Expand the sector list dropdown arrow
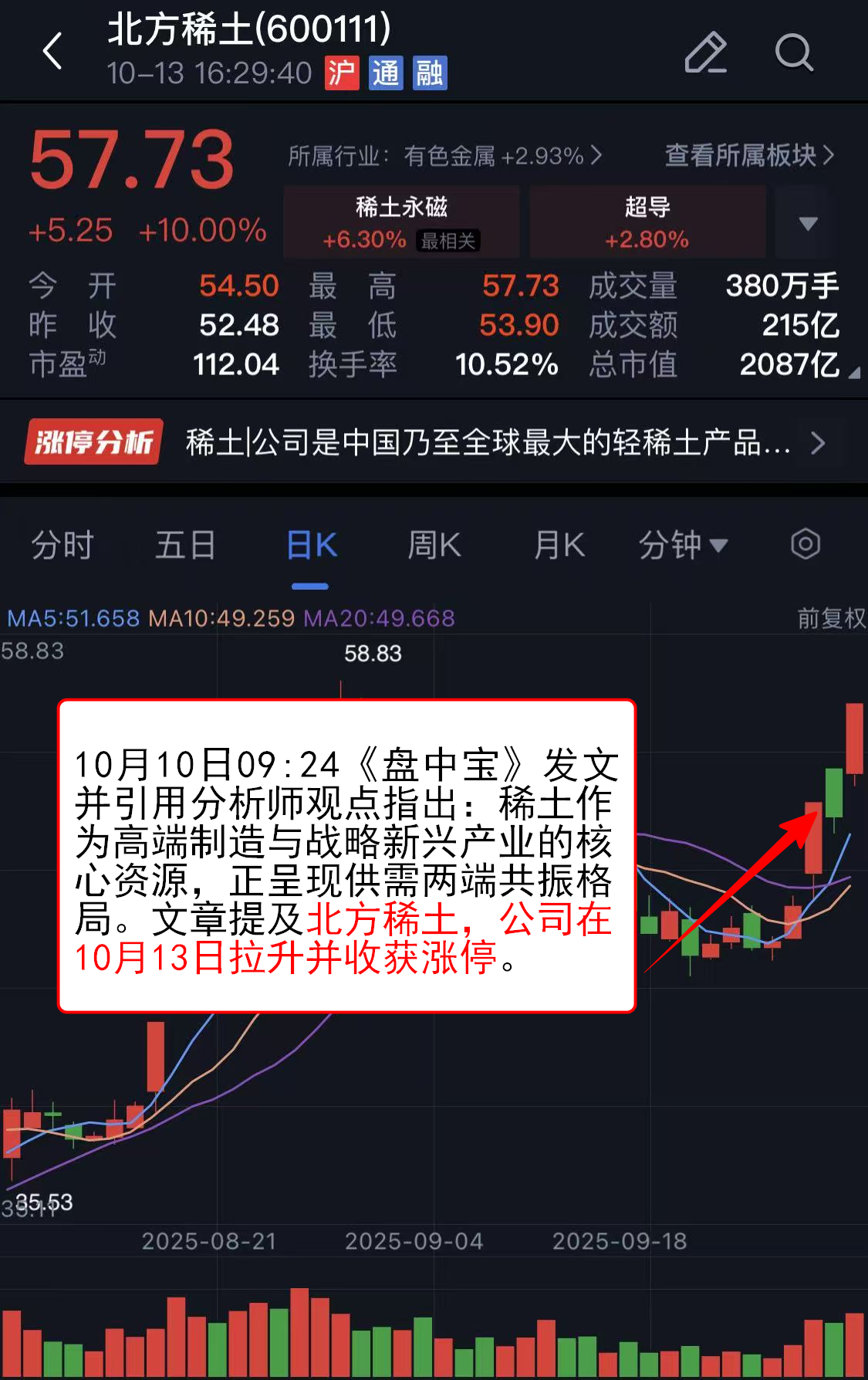This screenshot has width=868, height=1380. pyautogui.click(x=807, y=224)
